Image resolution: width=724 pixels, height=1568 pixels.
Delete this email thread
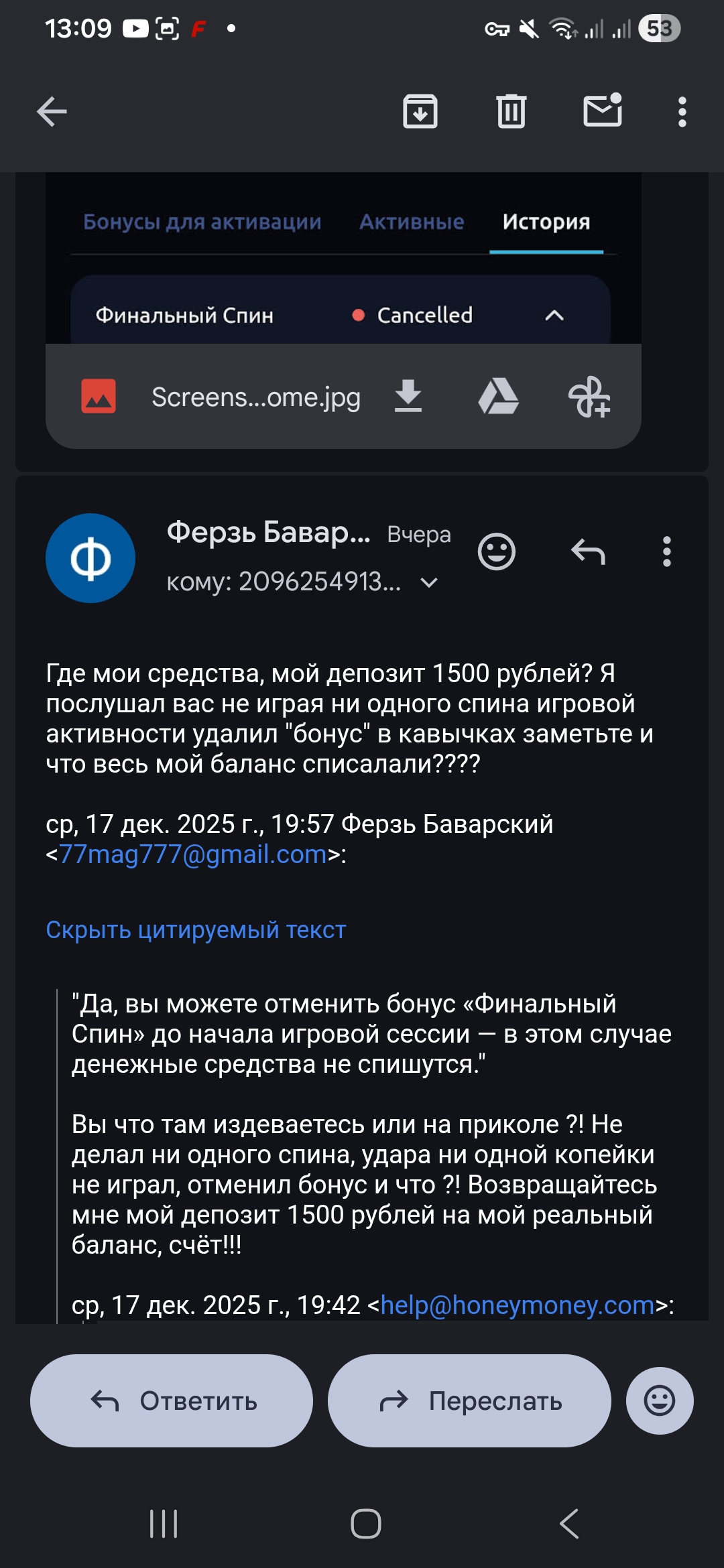pos(511,111)
